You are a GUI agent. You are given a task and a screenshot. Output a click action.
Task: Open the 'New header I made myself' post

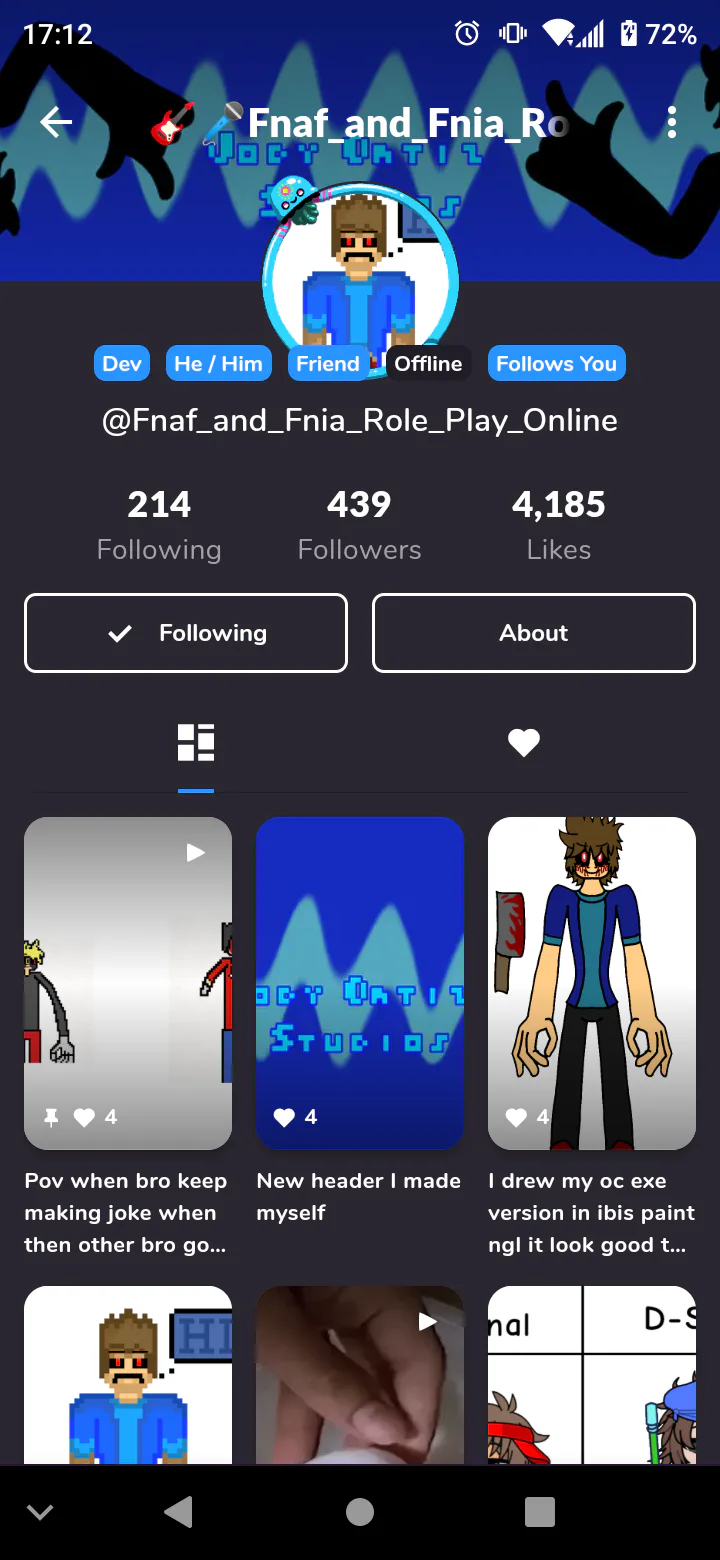coord(360,983)
